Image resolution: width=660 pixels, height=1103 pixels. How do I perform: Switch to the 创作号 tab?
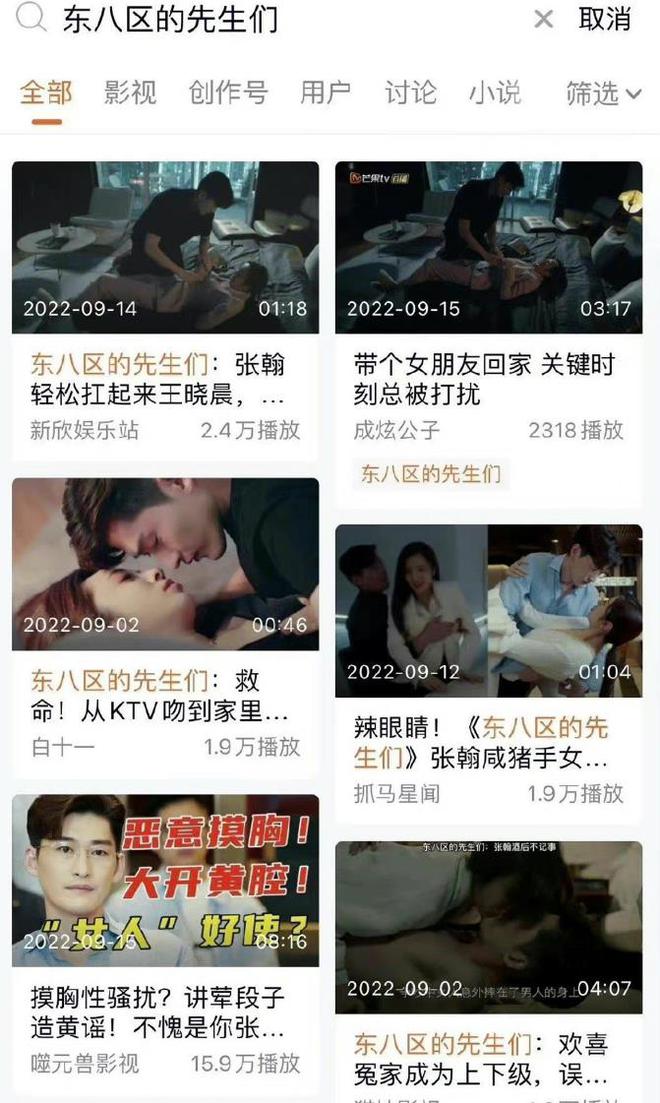point(228,93)
